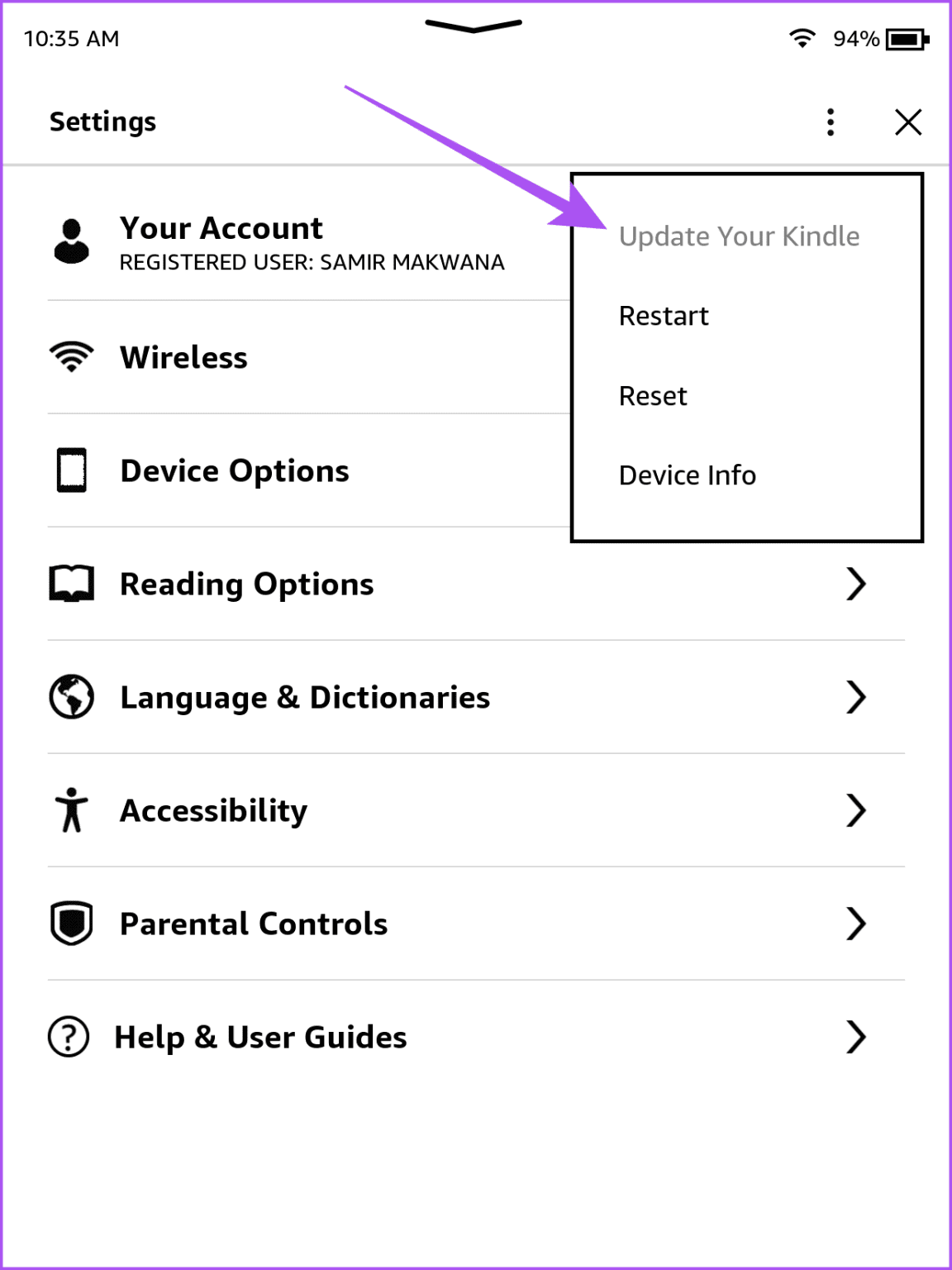Click the Language & Dictionaries globe icon
Viewport: 952px width, 1270px height.
[x=71, y=697]
